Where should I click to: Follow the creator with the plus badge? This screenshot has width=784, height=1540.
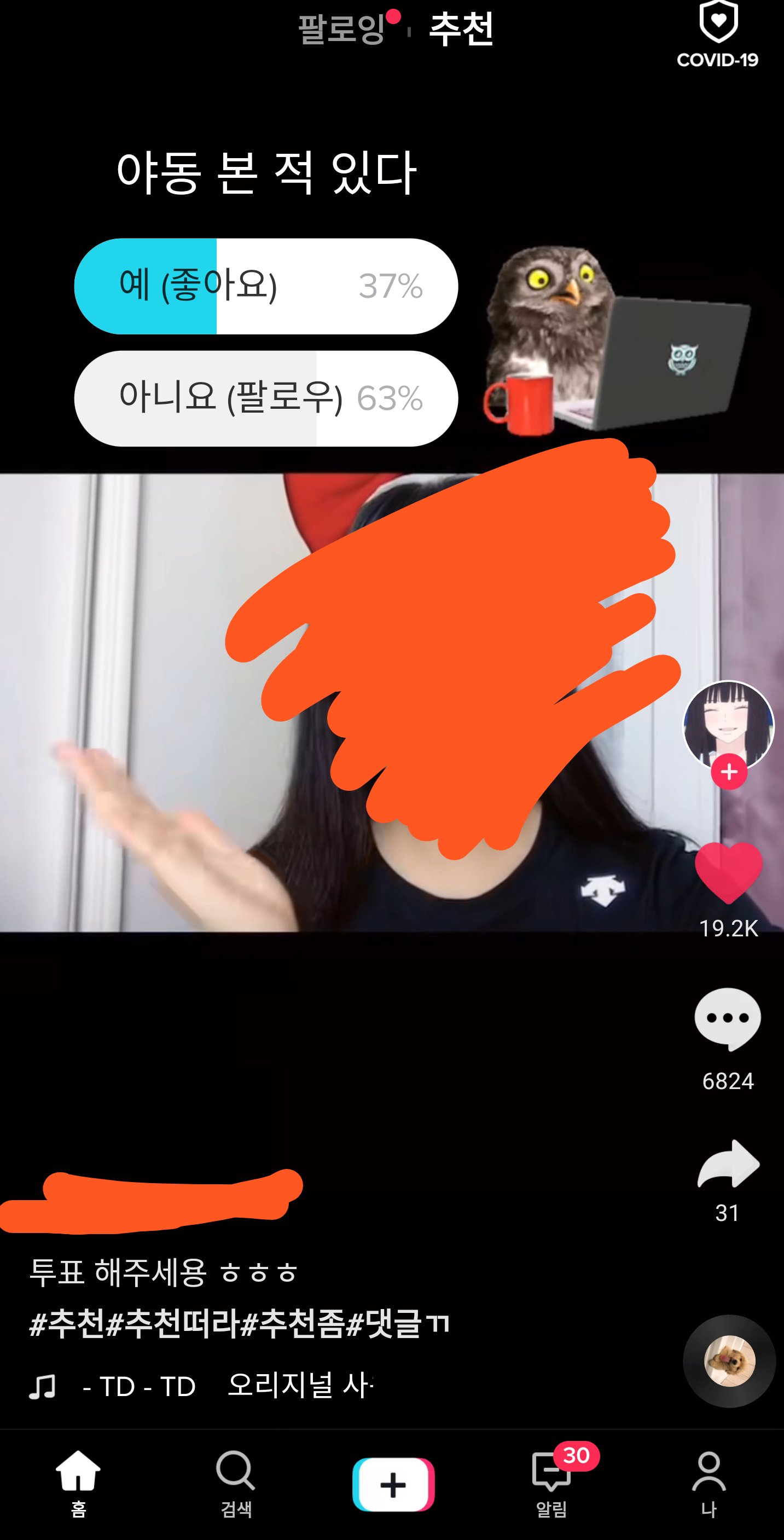pyautogui.click(x=728, y=772)
